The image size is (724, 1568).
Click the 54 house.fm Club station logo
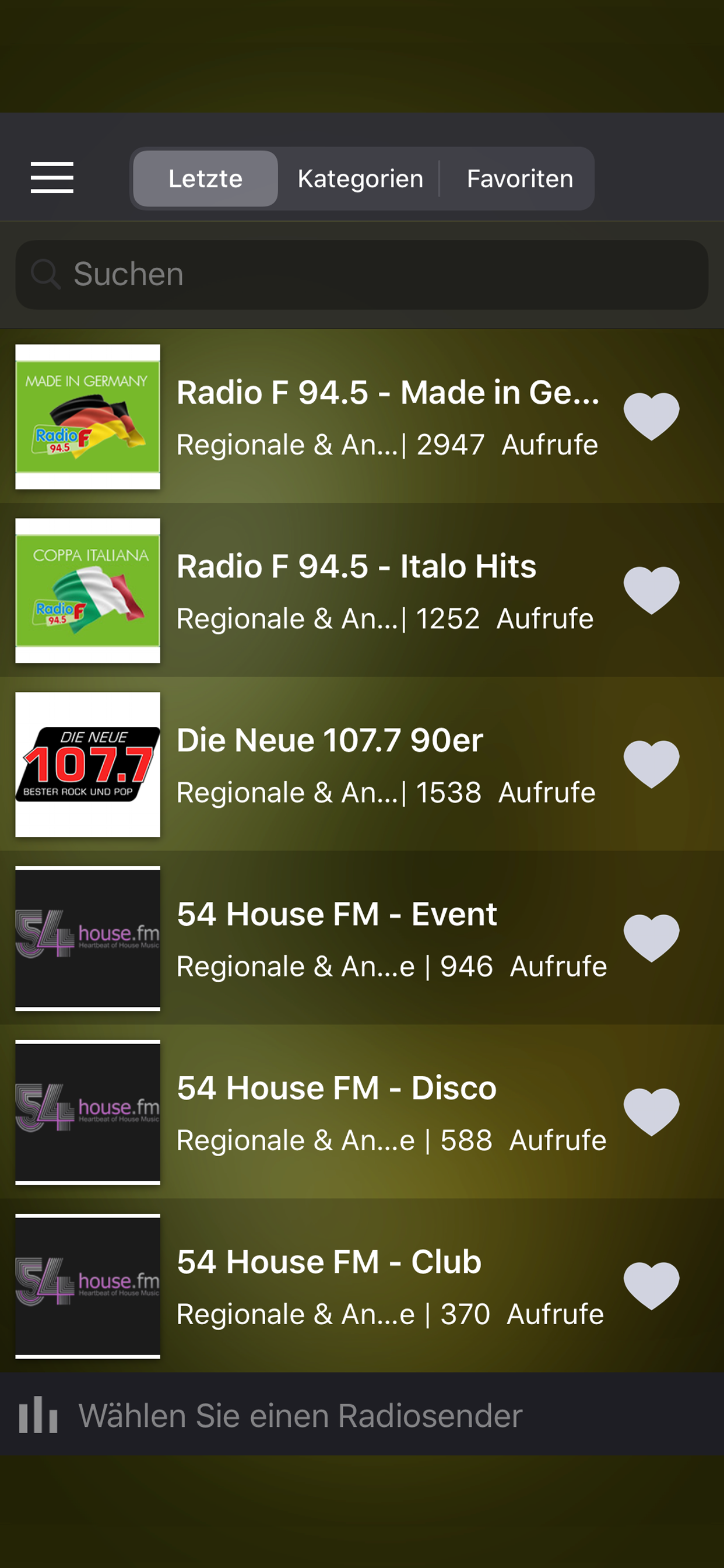(87, 1287)
